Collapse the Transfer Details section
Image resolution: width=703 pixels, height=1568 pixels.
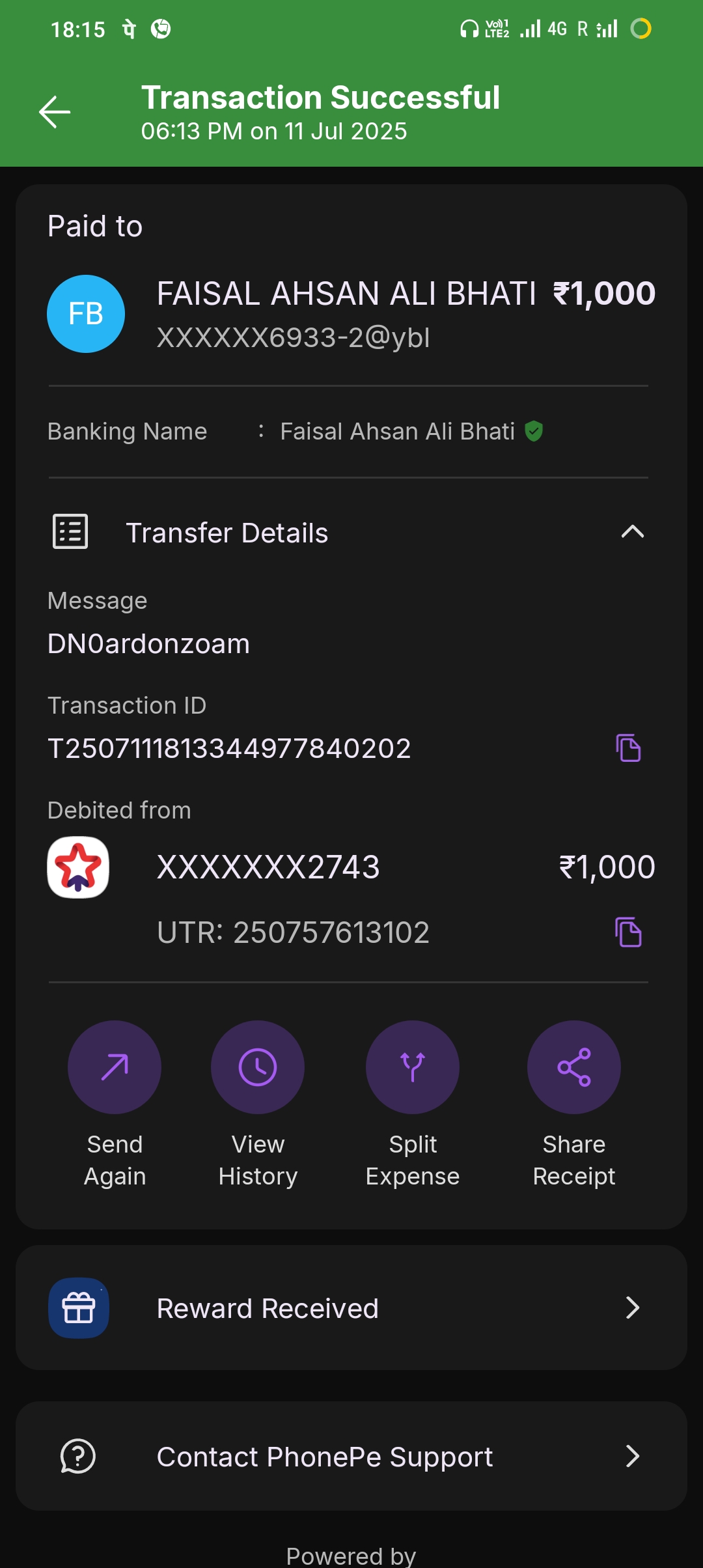632,532
